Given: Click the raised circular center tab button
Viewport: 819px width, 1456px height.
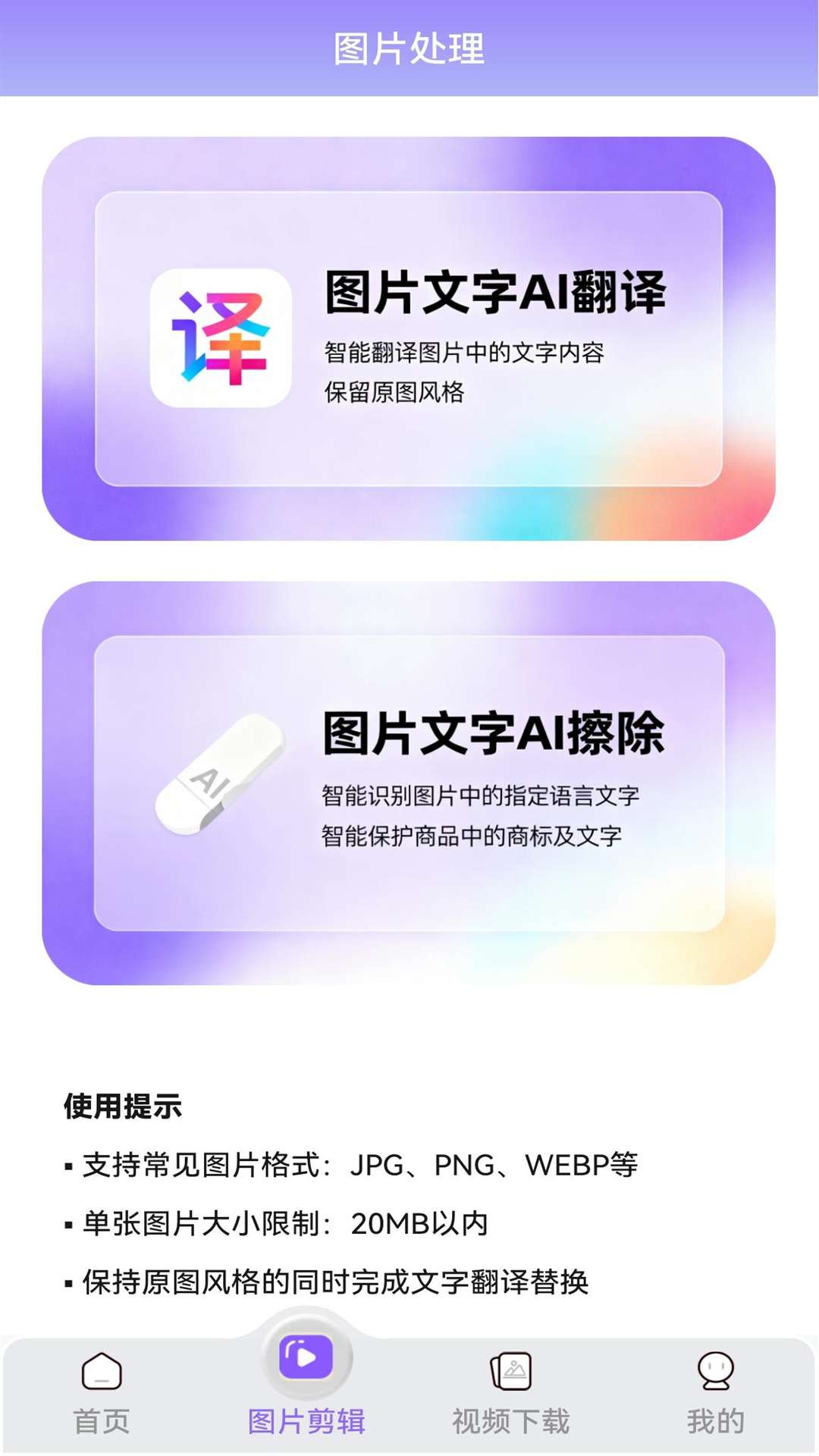Looking at the screenshot, I should (x=306, y=1357).
